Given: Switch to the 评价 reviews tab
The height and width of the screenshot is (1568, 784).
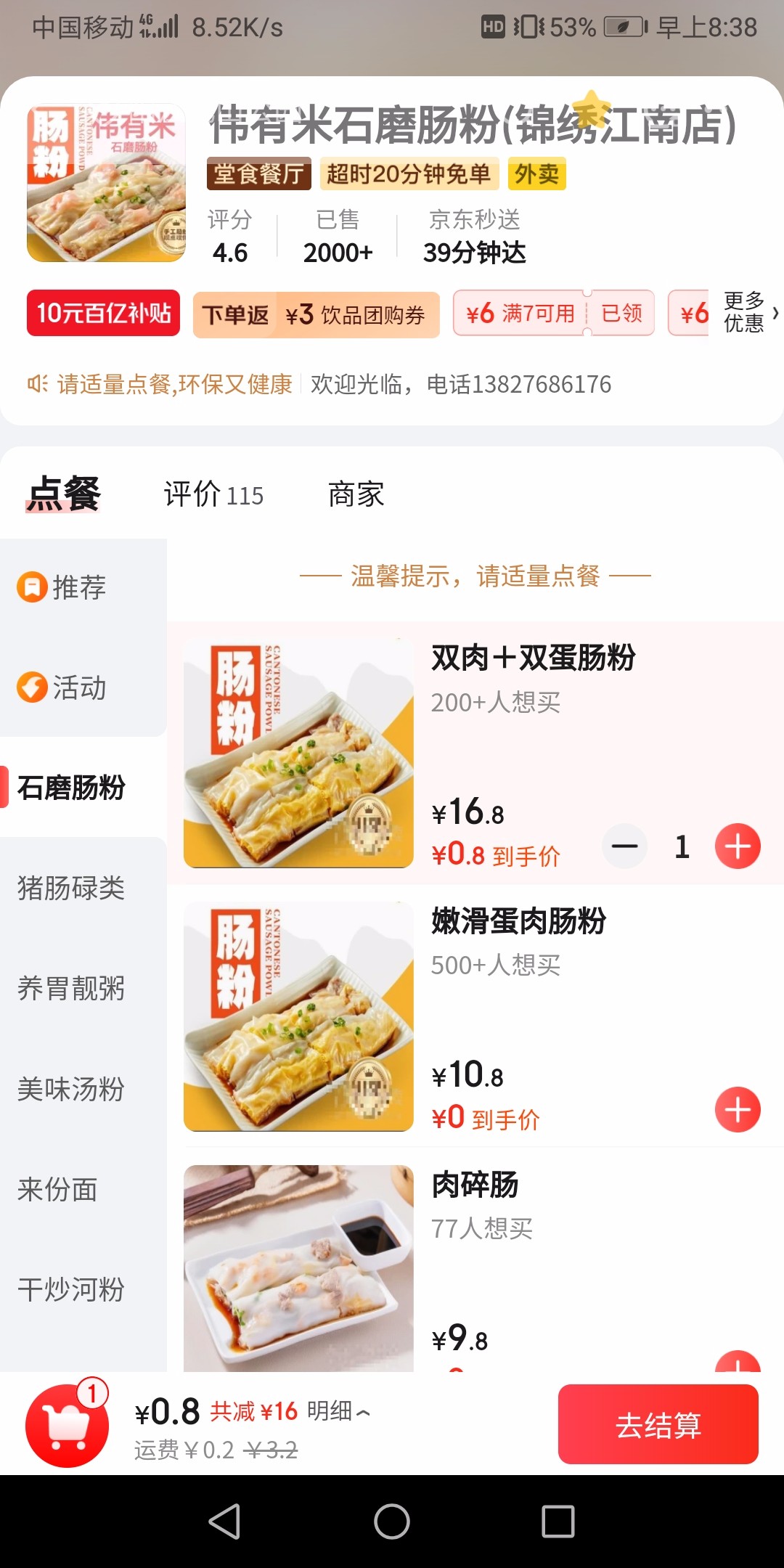Looking at the screenshot, I should (213, 494).
